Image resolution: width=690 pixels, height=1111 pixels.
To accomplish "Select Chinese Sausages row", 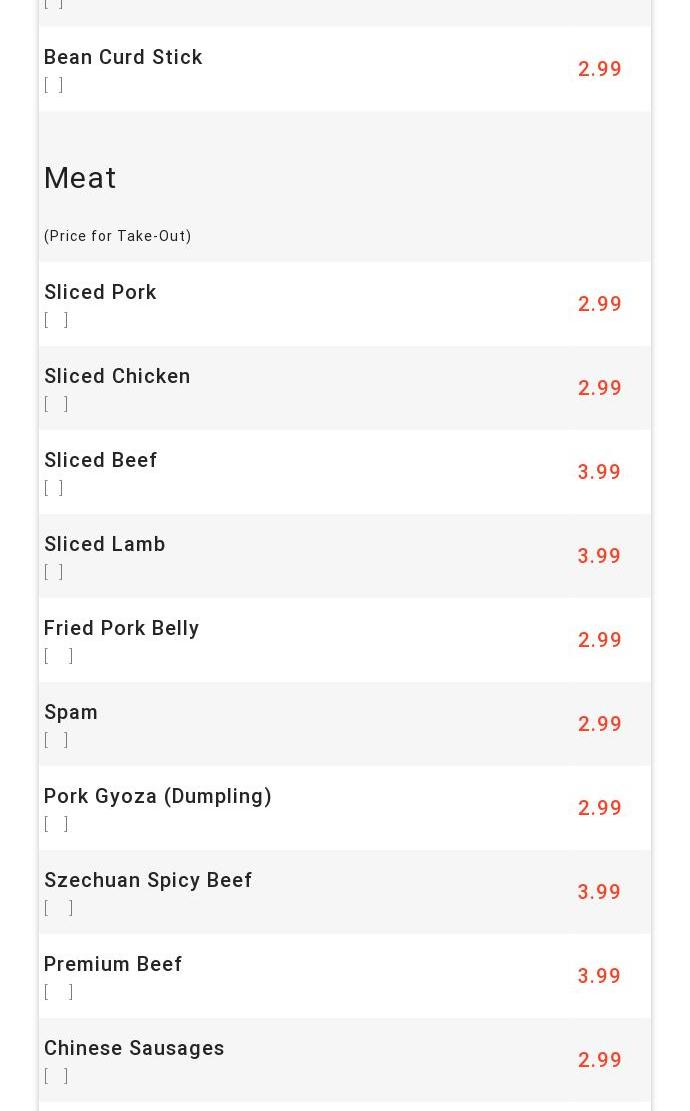I will 344,1060.
